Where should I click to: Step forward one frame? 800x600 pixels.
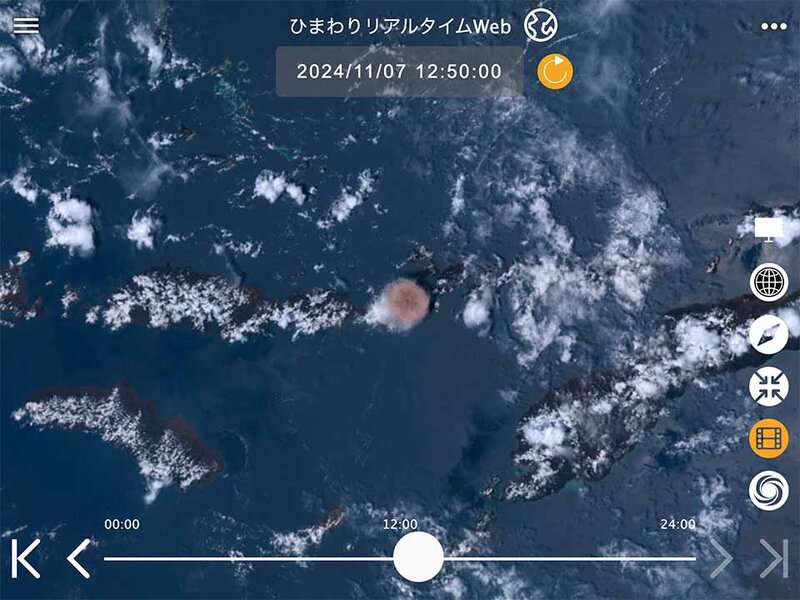[x=721, y=558]
